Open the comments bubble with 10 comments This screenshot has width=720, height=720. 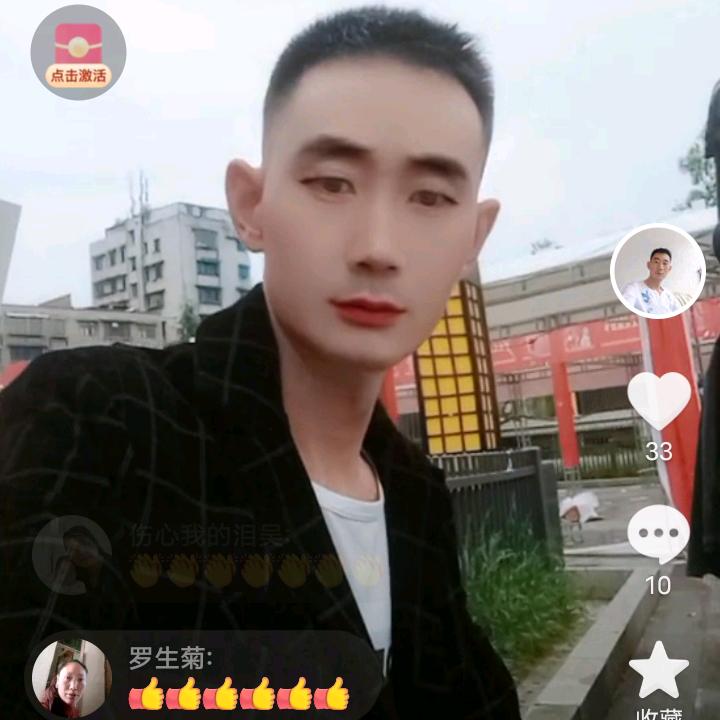[x=658, y=534]
